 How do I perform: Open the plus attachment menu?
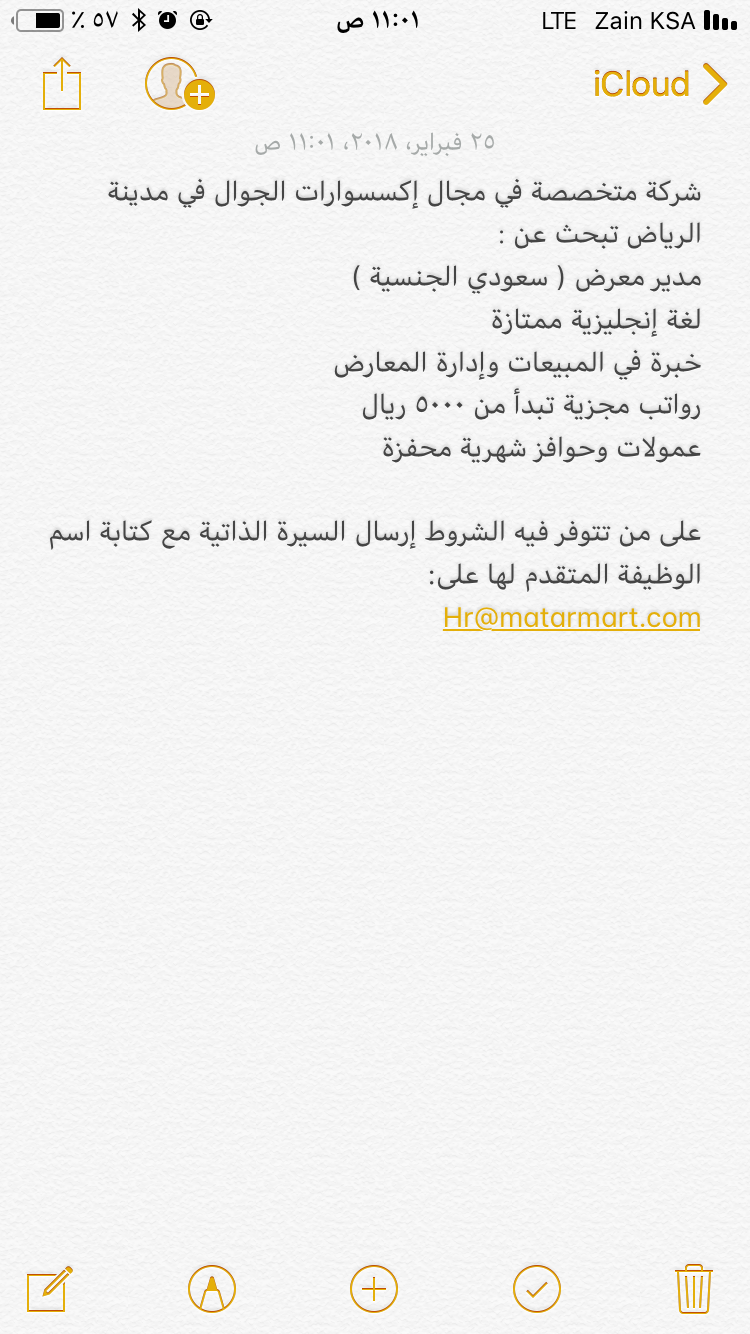[x=374, y=1288]
